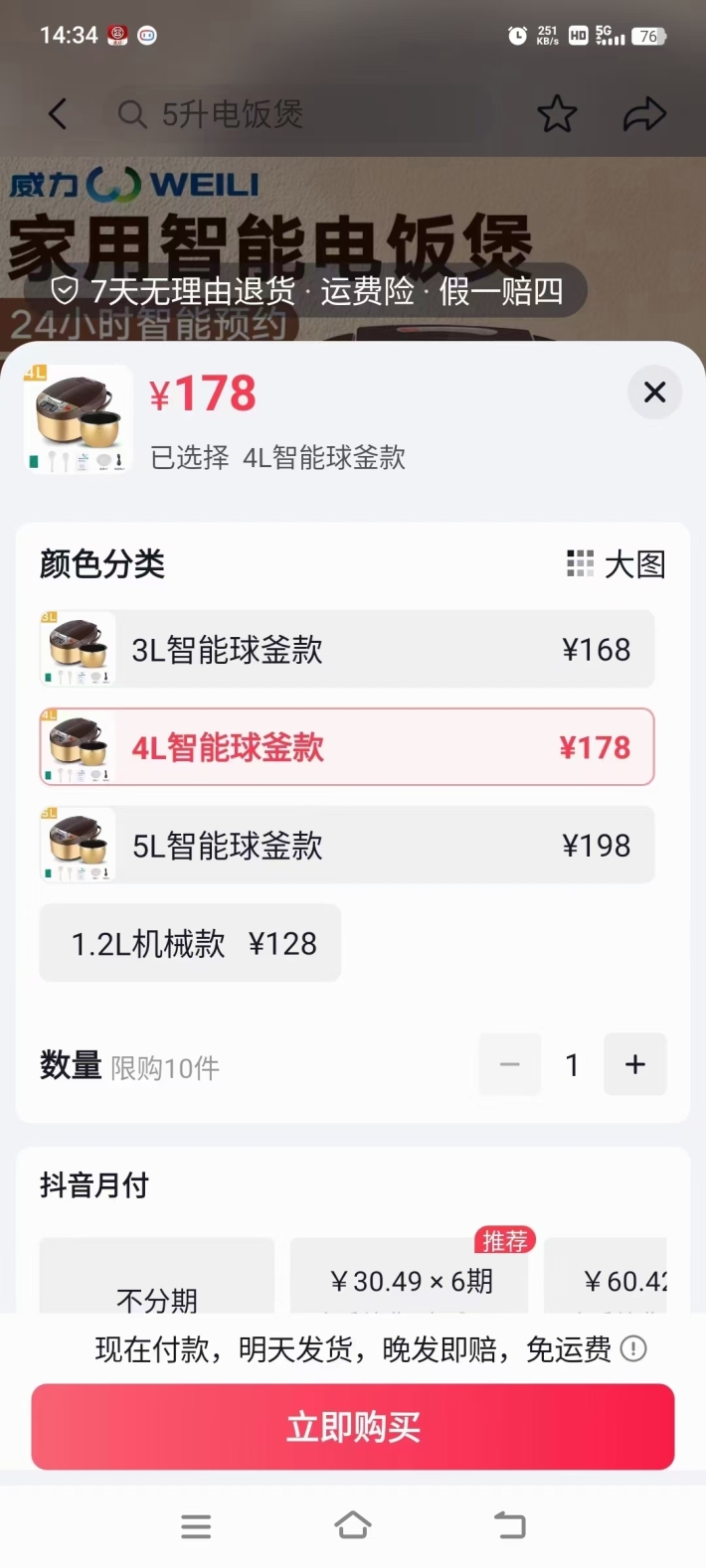This screenshot has width=706, height=1568.
Task: Close the product options sheet
Action: pyautogui.click(x=654, y=392)
